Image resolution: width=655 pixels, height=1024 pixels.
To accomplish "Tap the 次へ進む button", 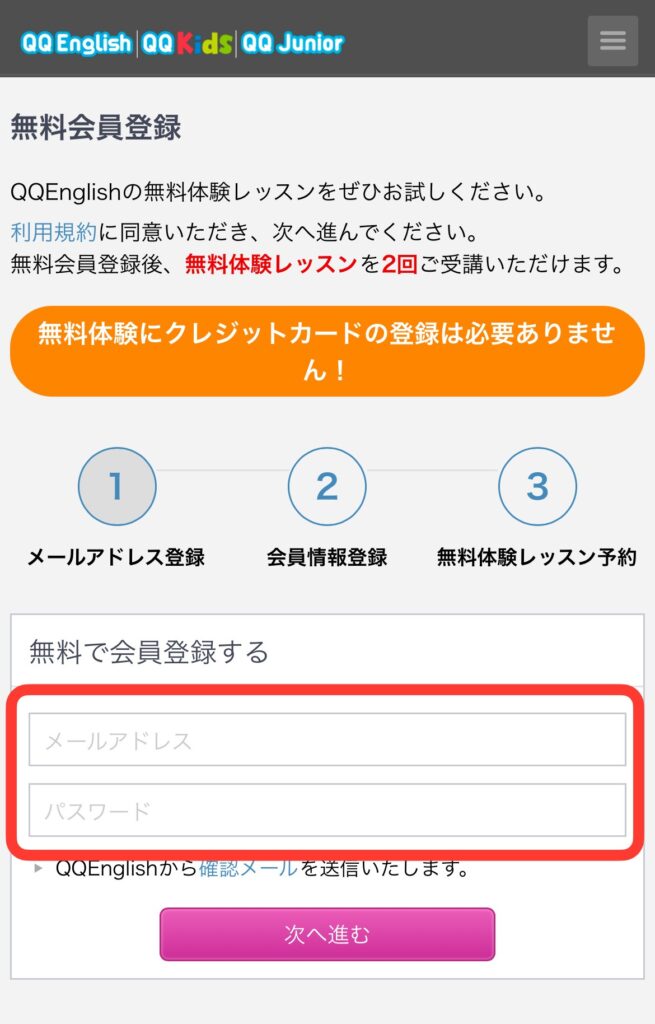I will click(x=327, y=934).
